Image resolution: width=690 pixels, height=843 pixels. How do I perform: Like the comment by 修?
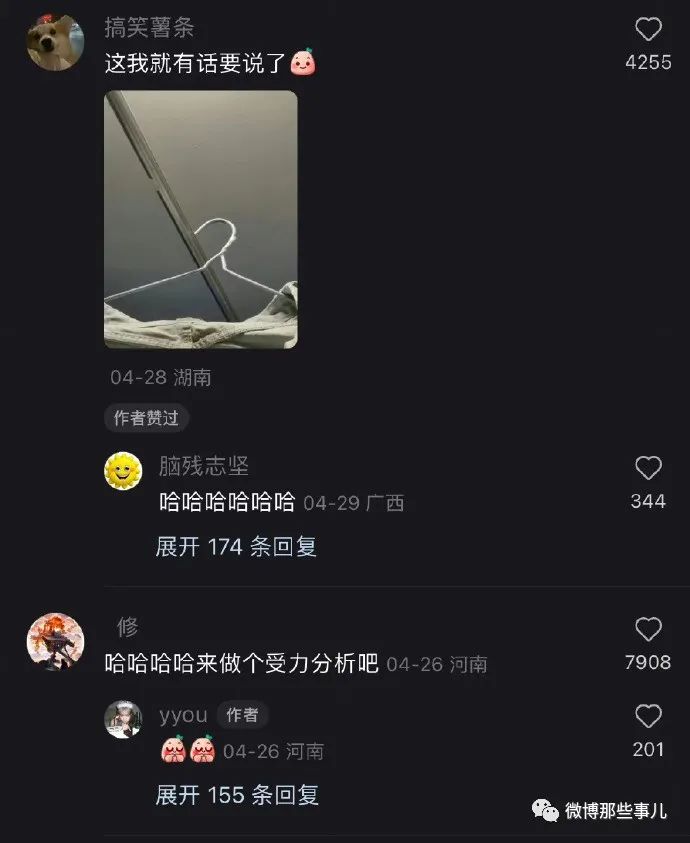click(648, 629)
